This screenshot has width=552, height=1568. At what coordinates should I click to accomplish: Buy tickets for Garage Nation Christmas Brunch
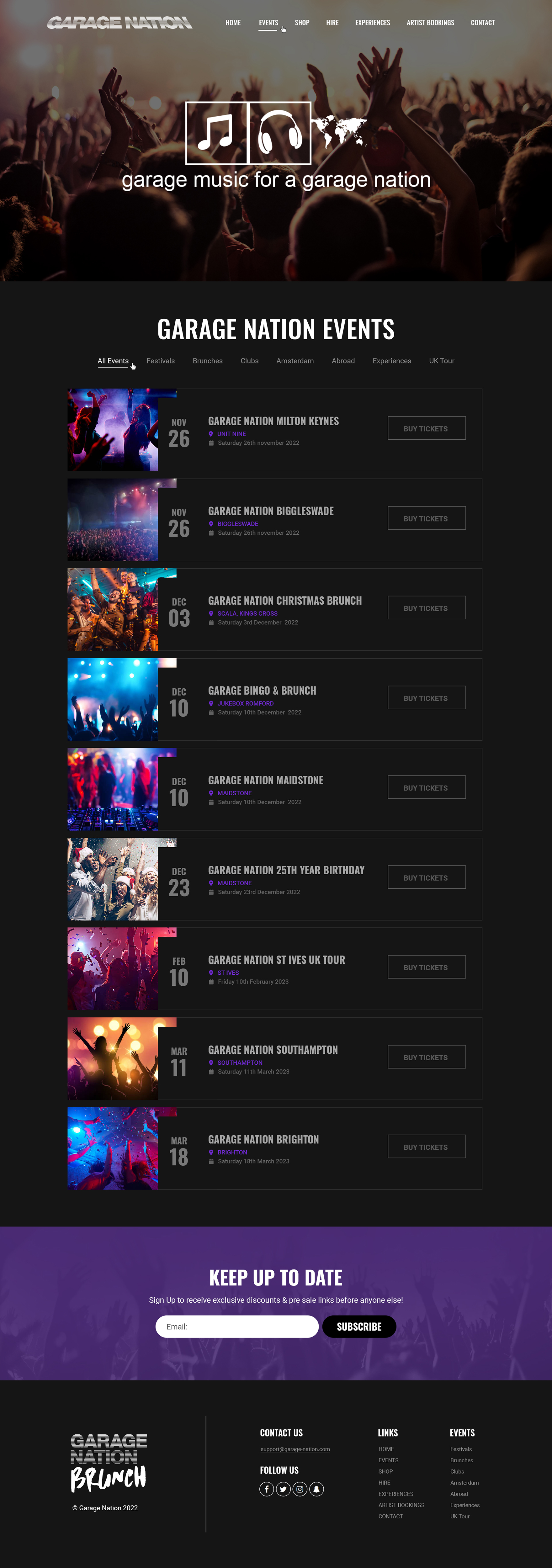pyautogui.click(x=426, y=608)
